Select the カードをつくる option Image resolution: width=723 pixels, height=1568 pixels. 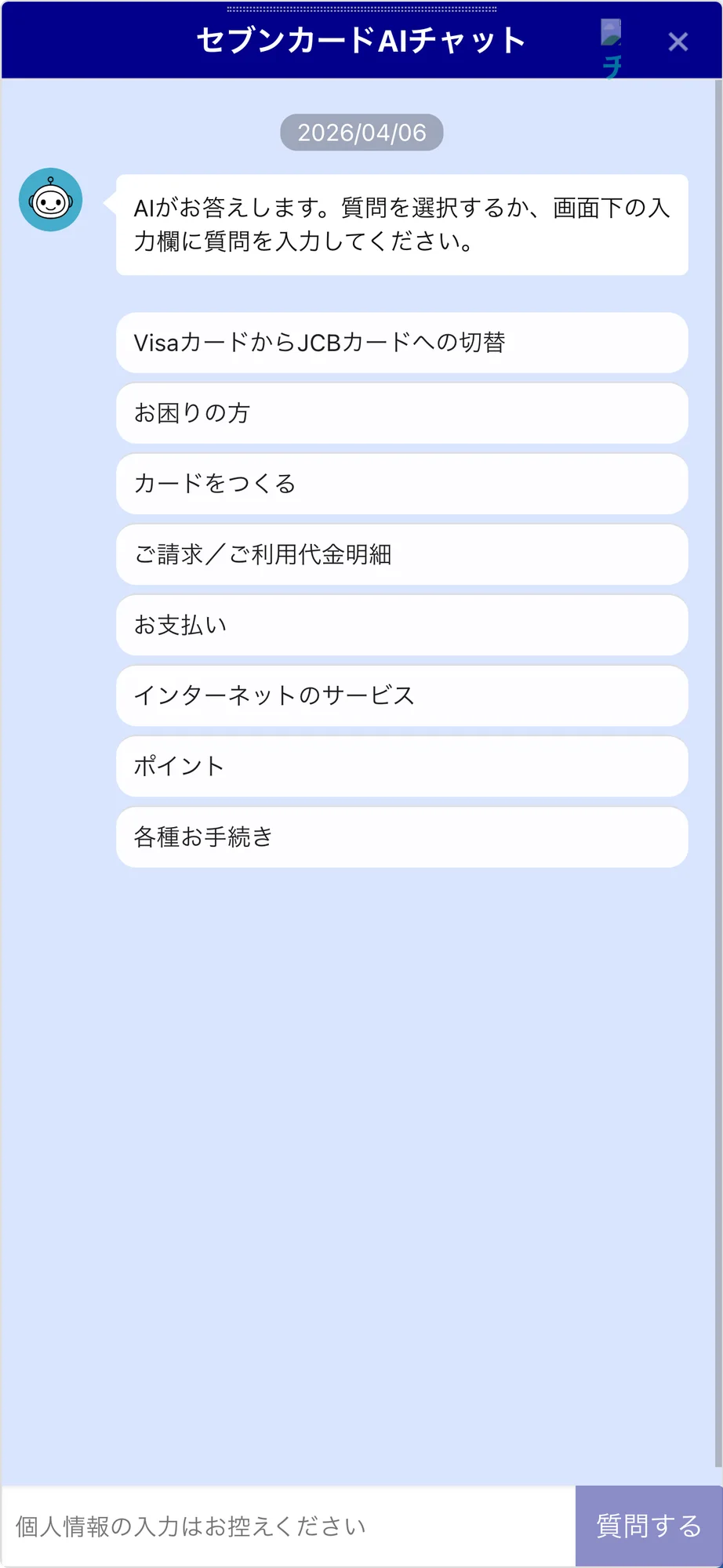click(401, 484)
